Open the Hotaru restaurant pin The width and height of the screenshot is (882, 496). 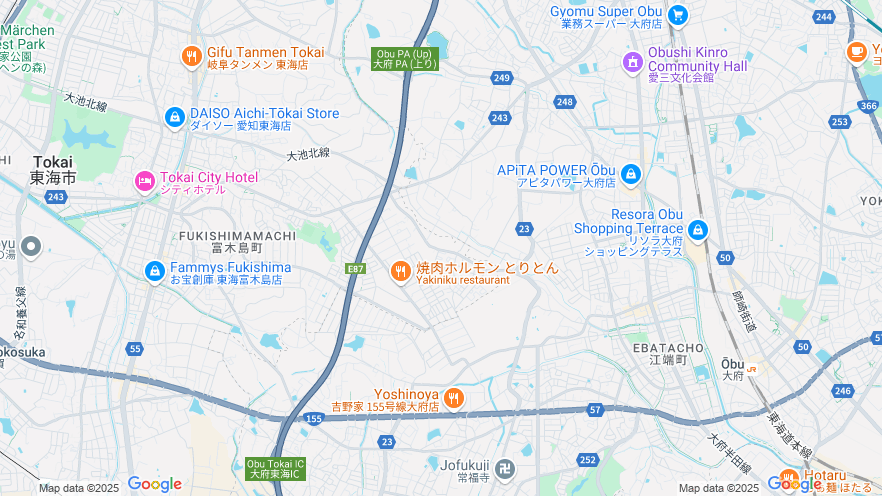789,478
